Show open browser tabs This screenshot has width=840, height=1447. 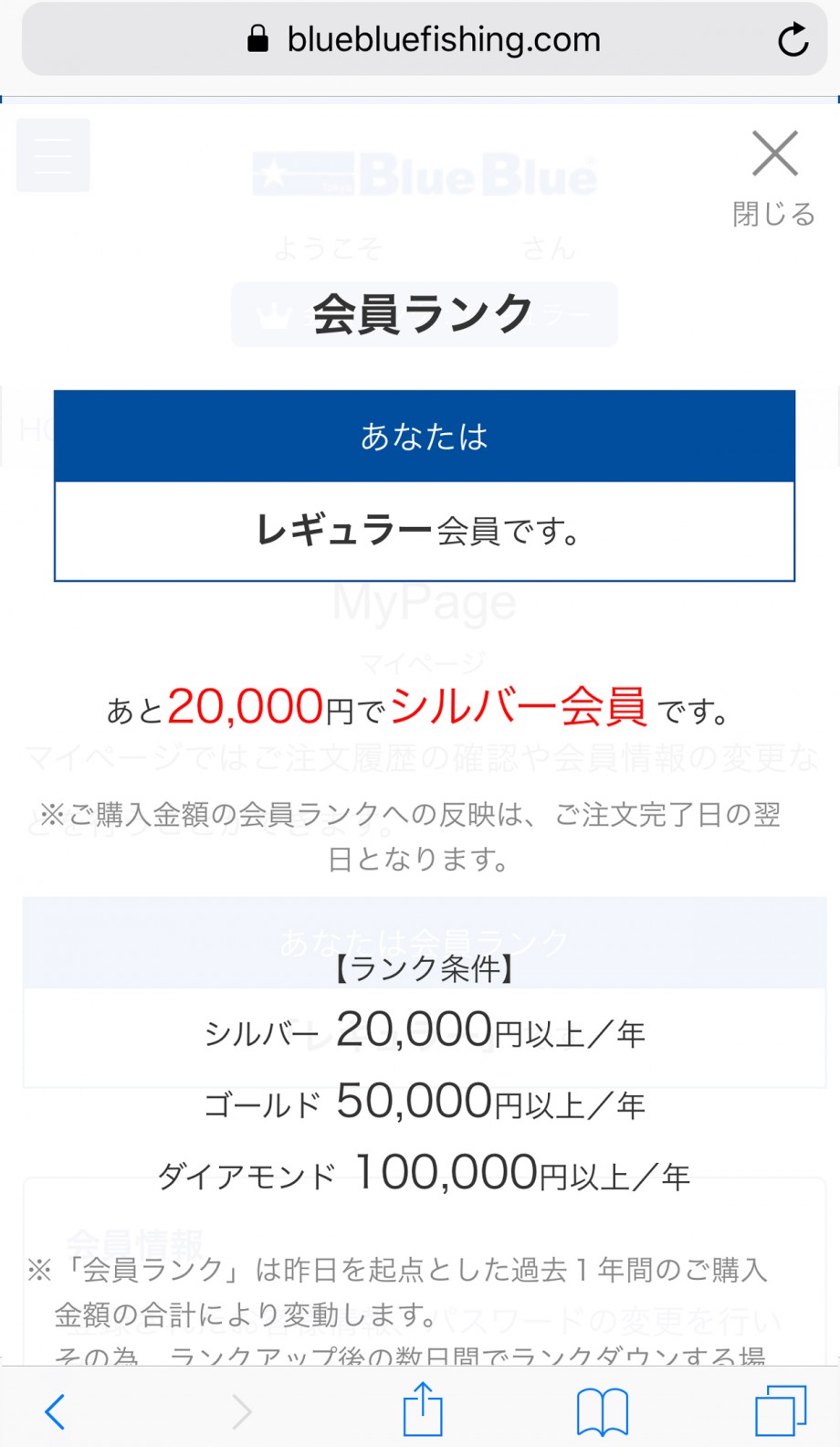click(x=781, y=1410)
